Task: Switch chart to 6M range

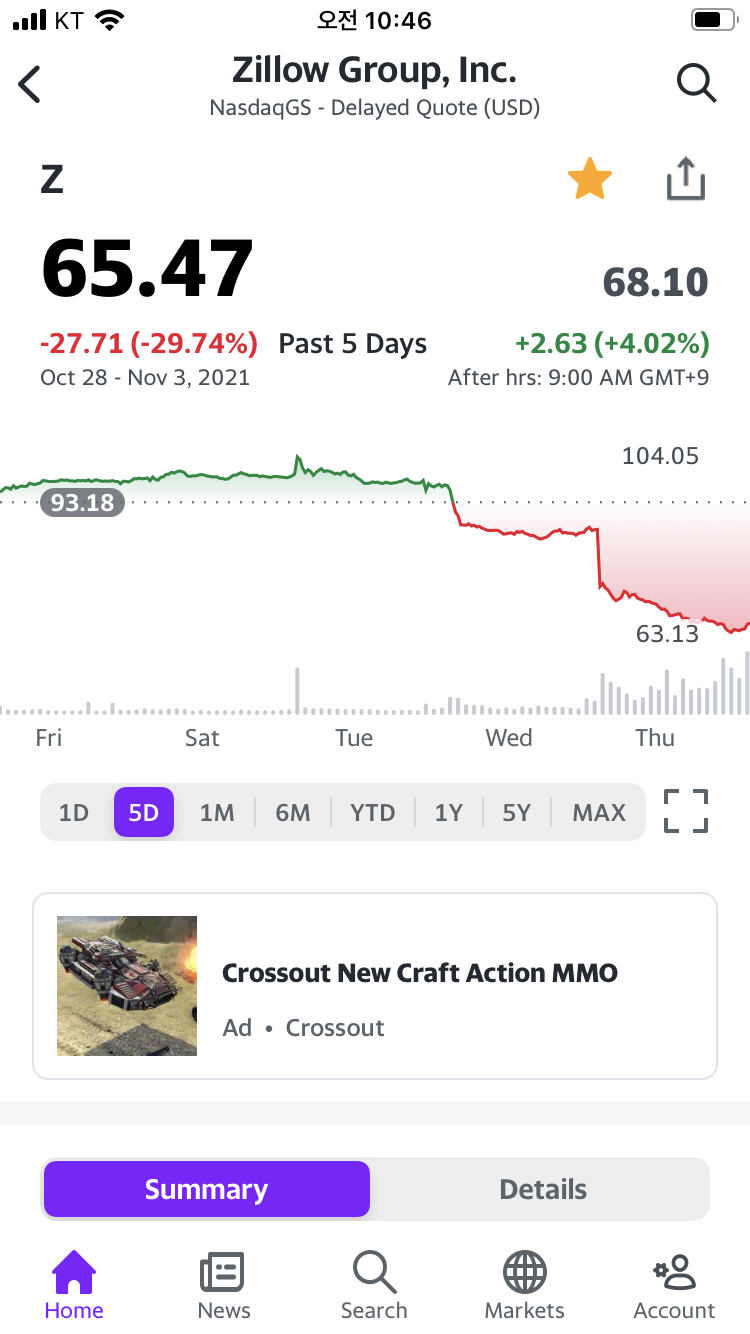Action: (x=293, y=812)
